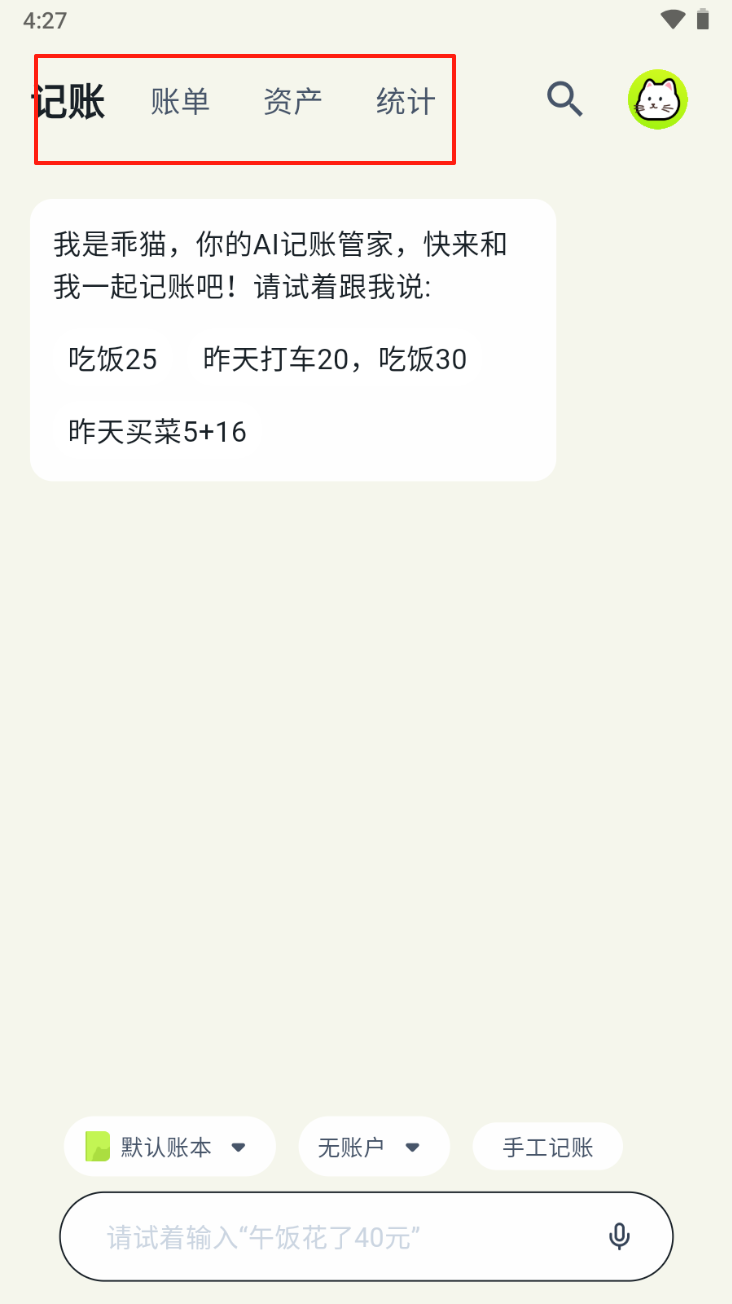This screenshot has width=732, height=1304.
Task: Tap the 吃饭25 suggestion chip
Action: [113, 359]
